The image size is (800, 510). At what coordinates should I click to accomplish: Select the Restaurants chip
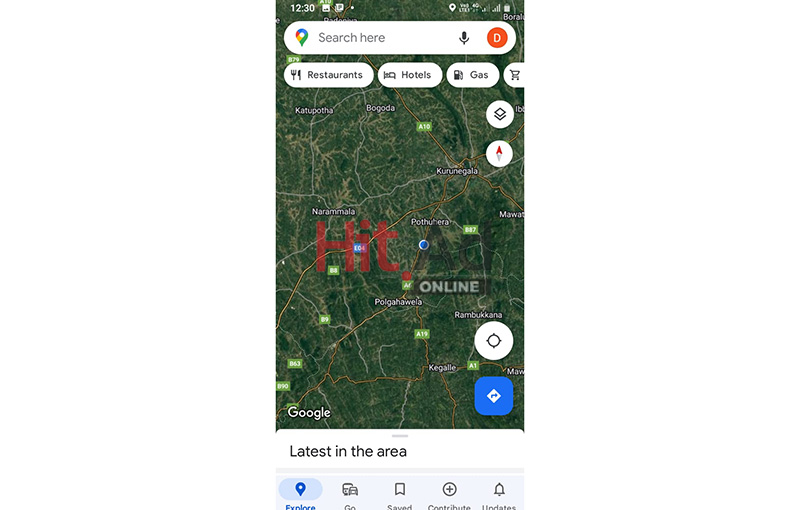[328, 75]
